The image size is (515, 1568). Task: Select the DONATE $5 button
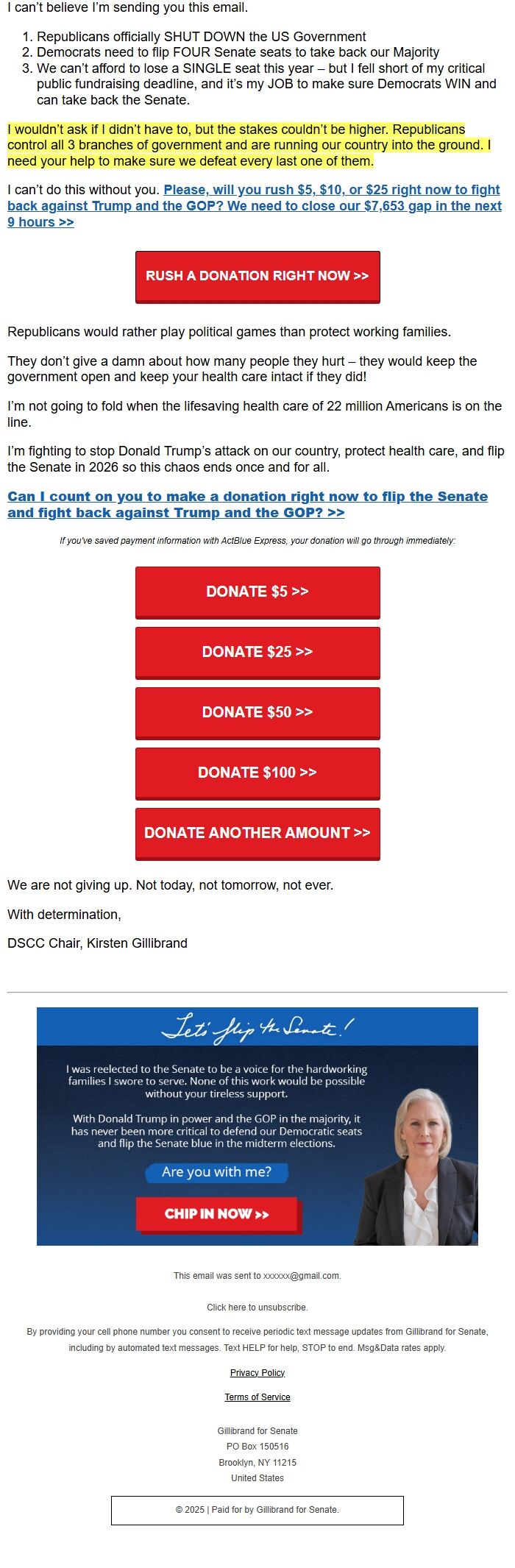(257, 592)
